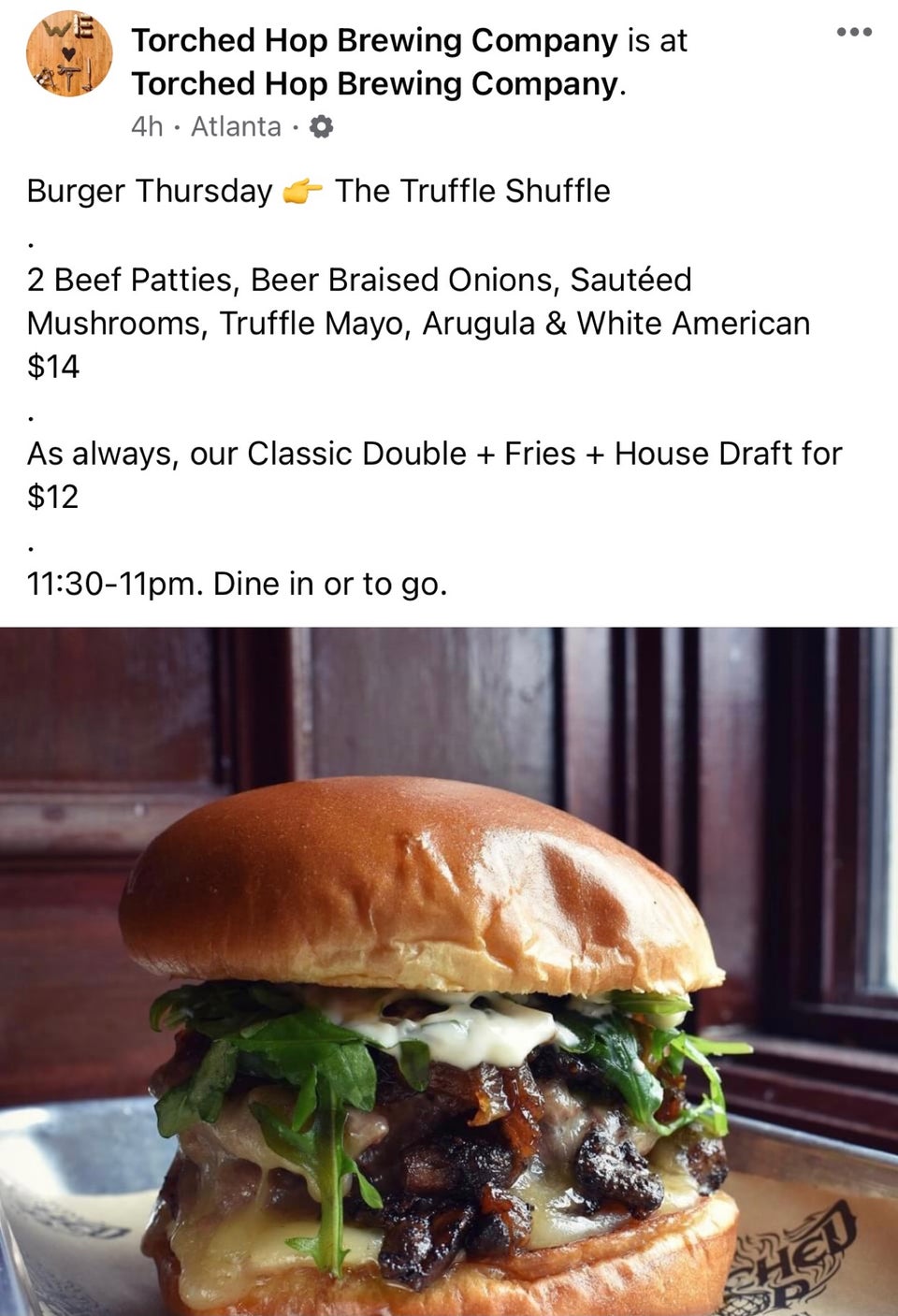Tap the post audience gear icon
This screenshot has width=898, height=1316.
[321, 126]
